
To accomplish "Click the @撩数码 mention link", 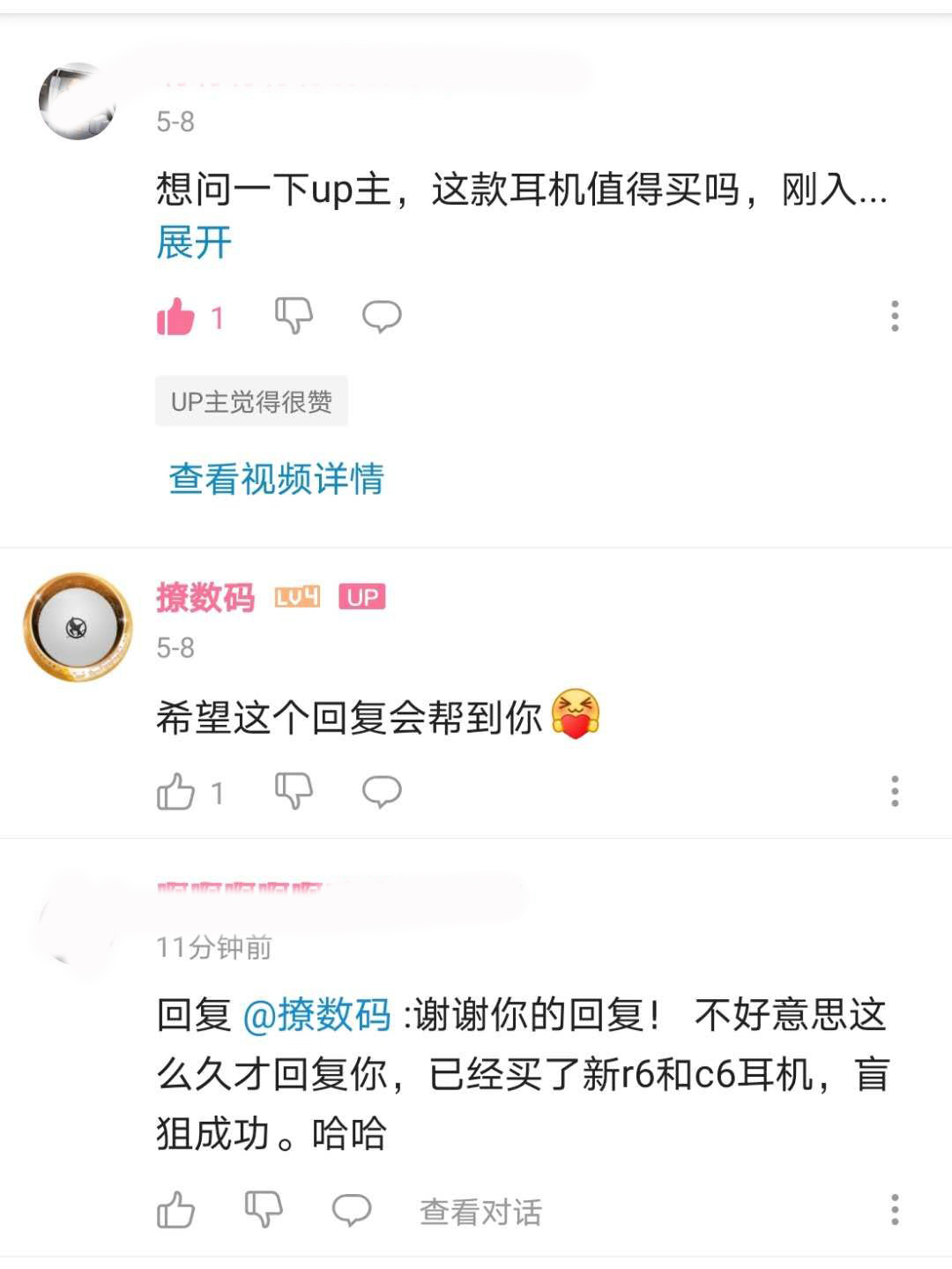I will point(317,1016).
